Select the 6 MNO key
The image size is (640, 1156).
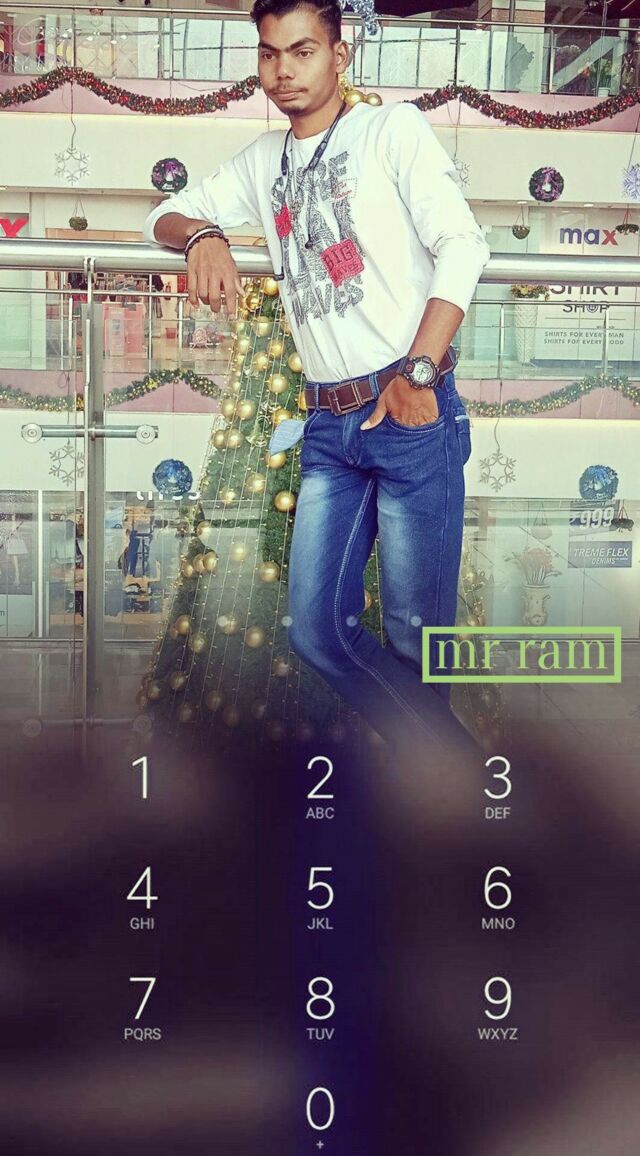[497, 897]
